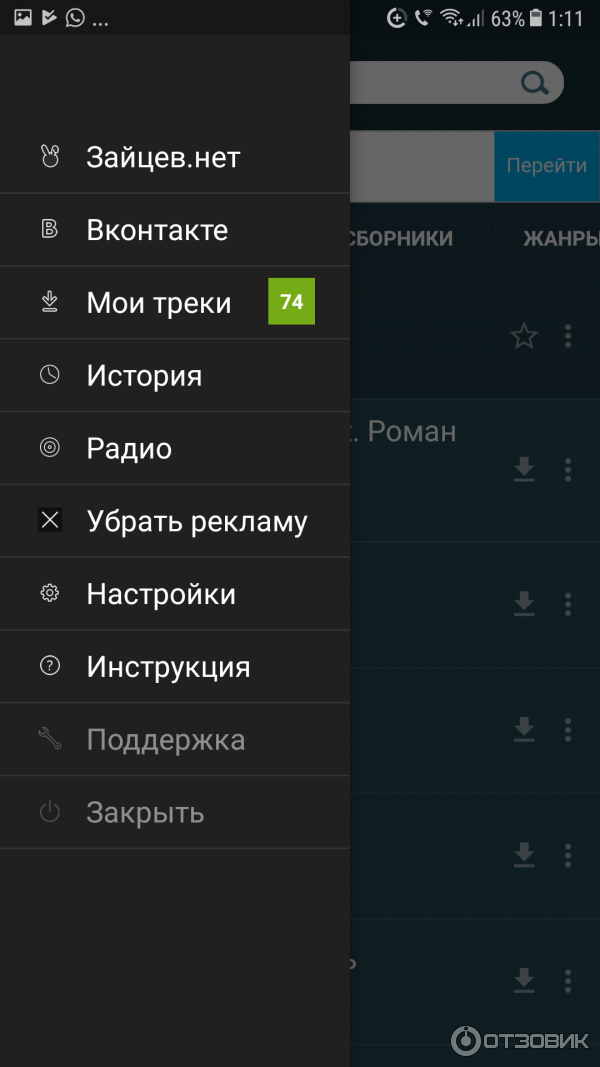
Task: Tap the star favorite icon
Action: [x=524, y=337]
